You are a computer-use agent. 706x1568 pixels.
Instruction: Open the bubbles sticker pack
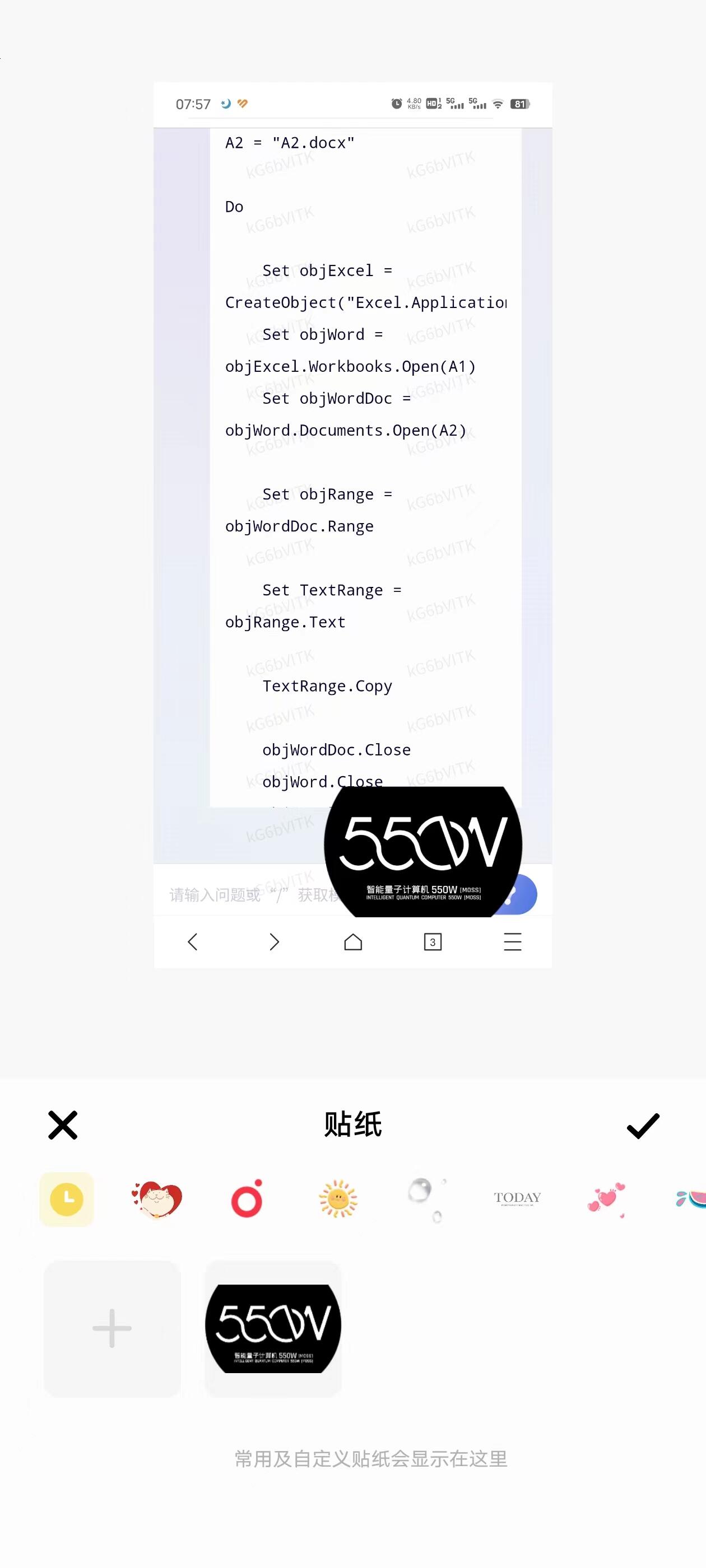pyautogui.click(x=426, y=1199)
